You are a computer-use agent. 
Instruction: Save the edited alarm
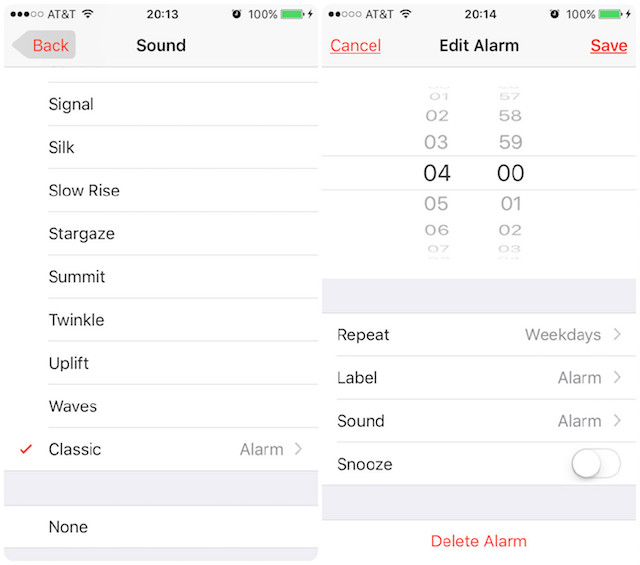(x=608, y=46)
